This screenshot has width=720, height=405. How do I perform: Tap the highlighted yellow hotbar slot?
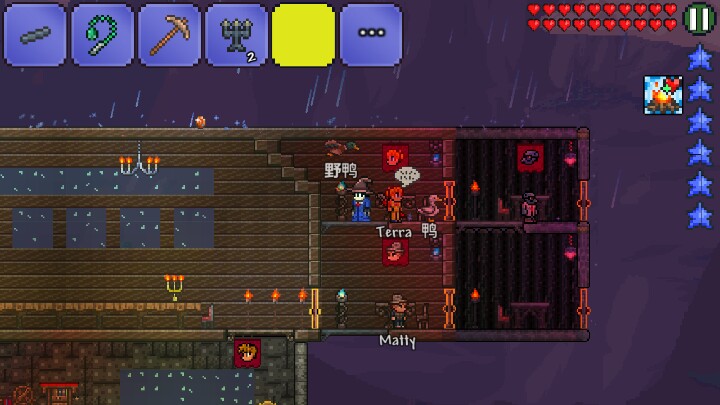(304, 35)
